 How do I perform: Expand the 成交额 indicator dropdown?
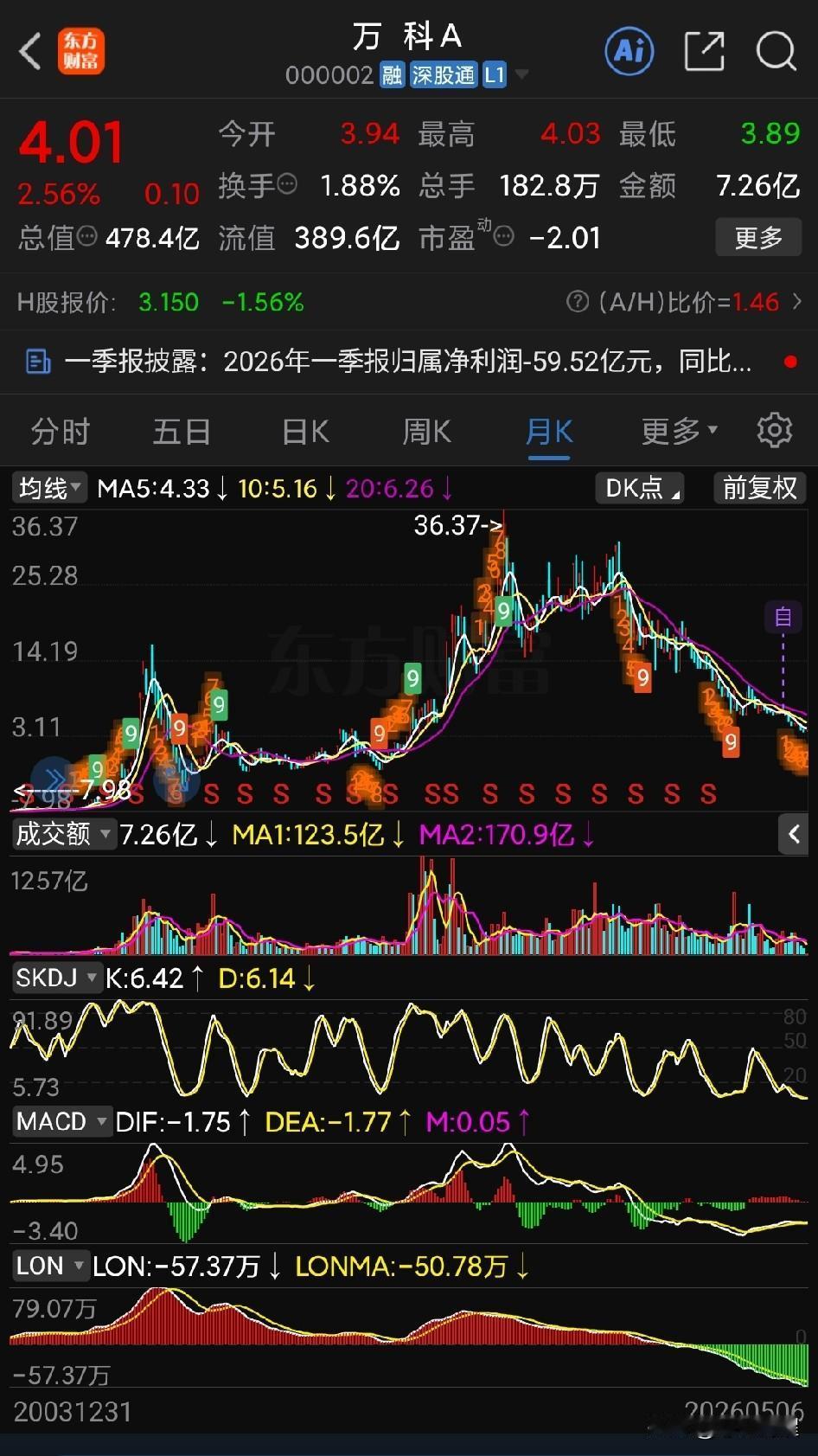click(x=63, y=834)
